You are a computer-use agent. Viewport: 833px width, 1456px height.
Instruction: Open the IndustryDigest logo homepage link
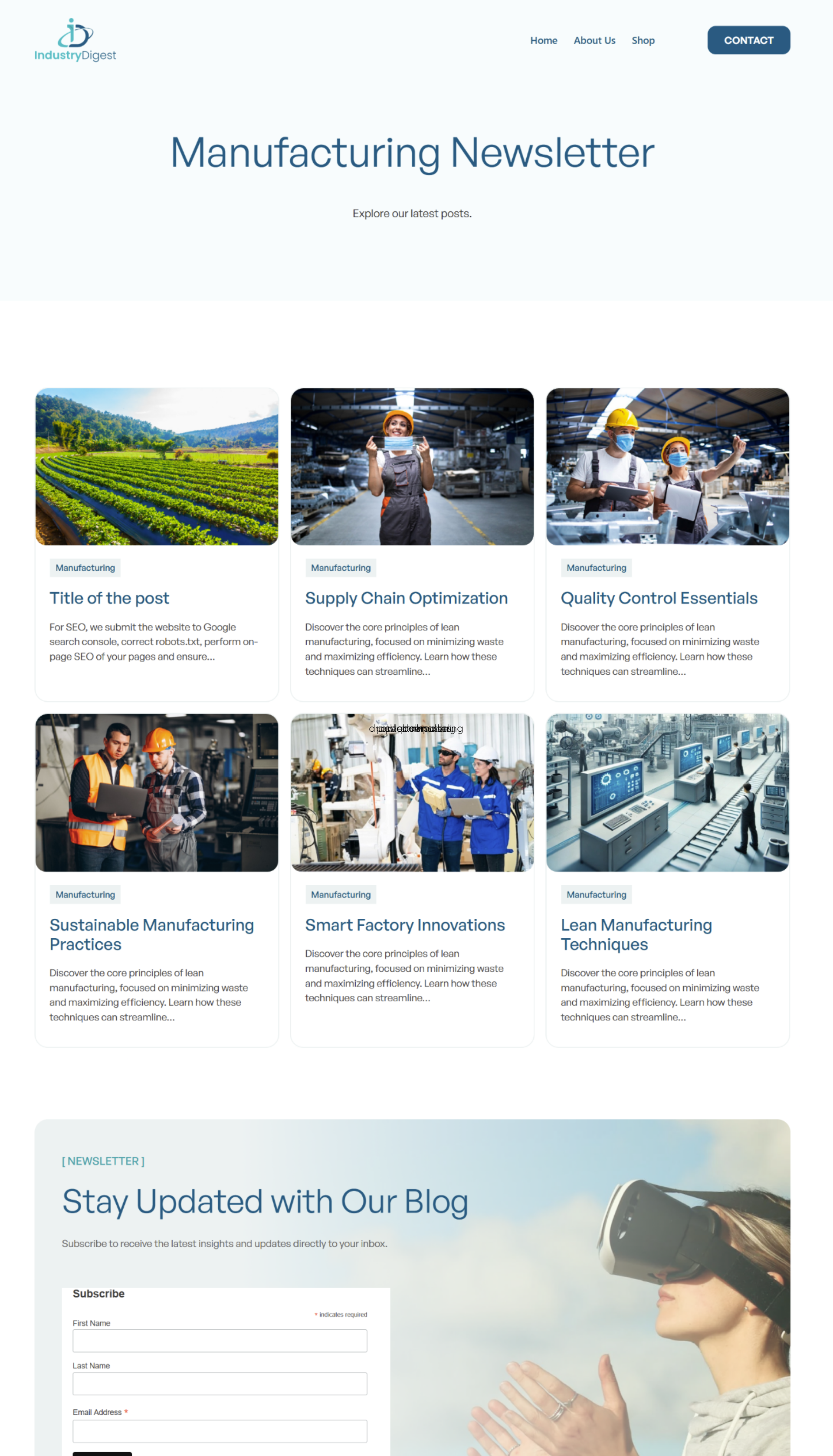(75, 40)
